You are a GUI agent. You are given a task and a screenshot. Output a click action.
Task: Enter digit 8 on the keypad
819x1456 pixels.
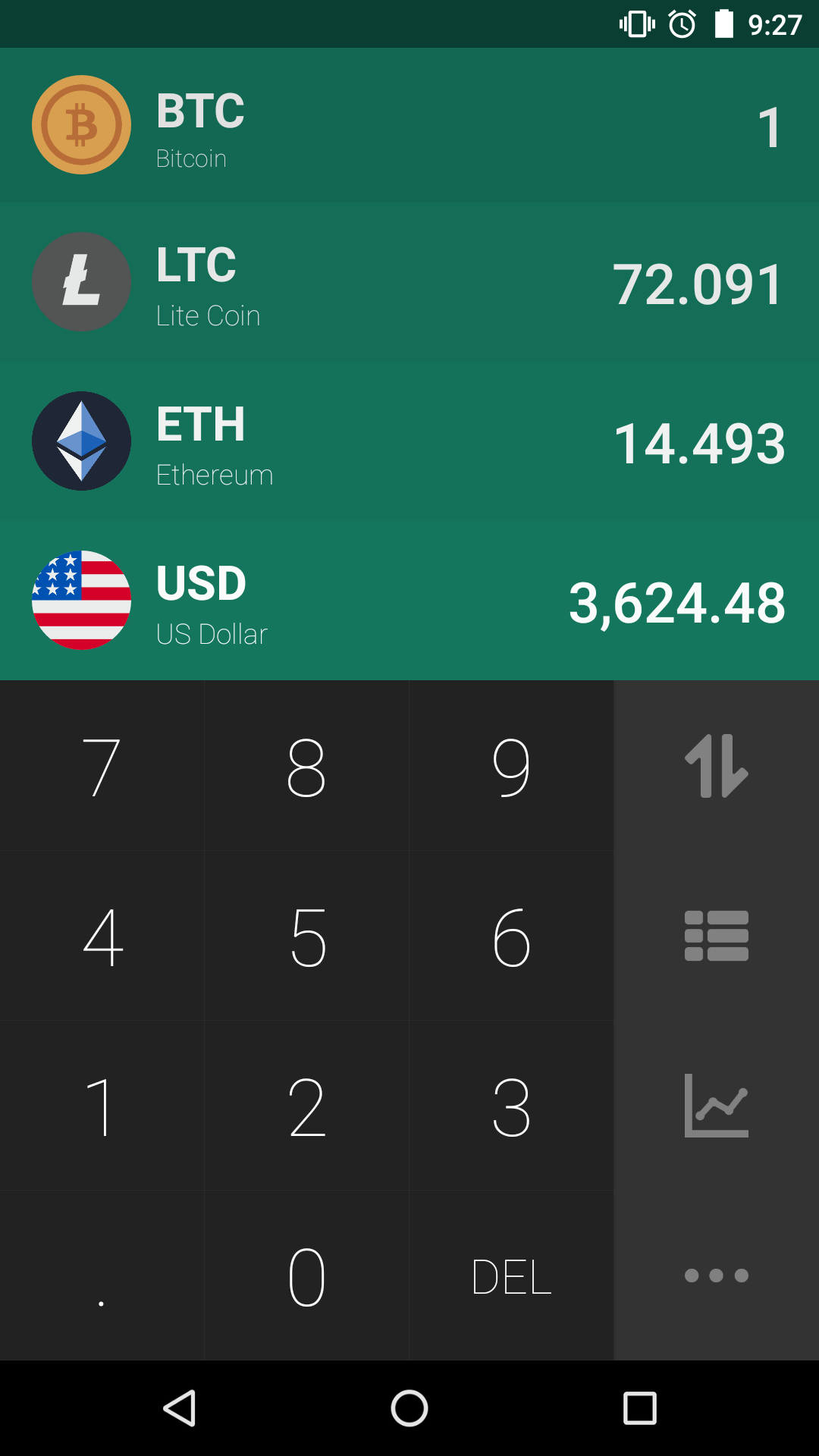click(307, 766)
